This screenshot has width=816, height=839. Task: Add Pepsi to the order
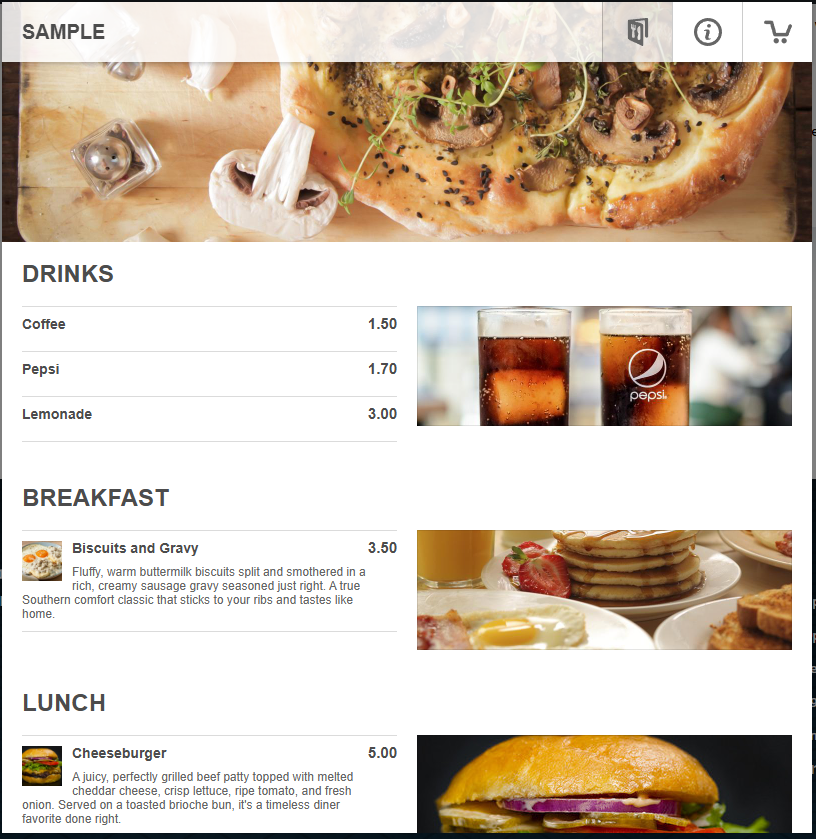[x=209, y=370]
